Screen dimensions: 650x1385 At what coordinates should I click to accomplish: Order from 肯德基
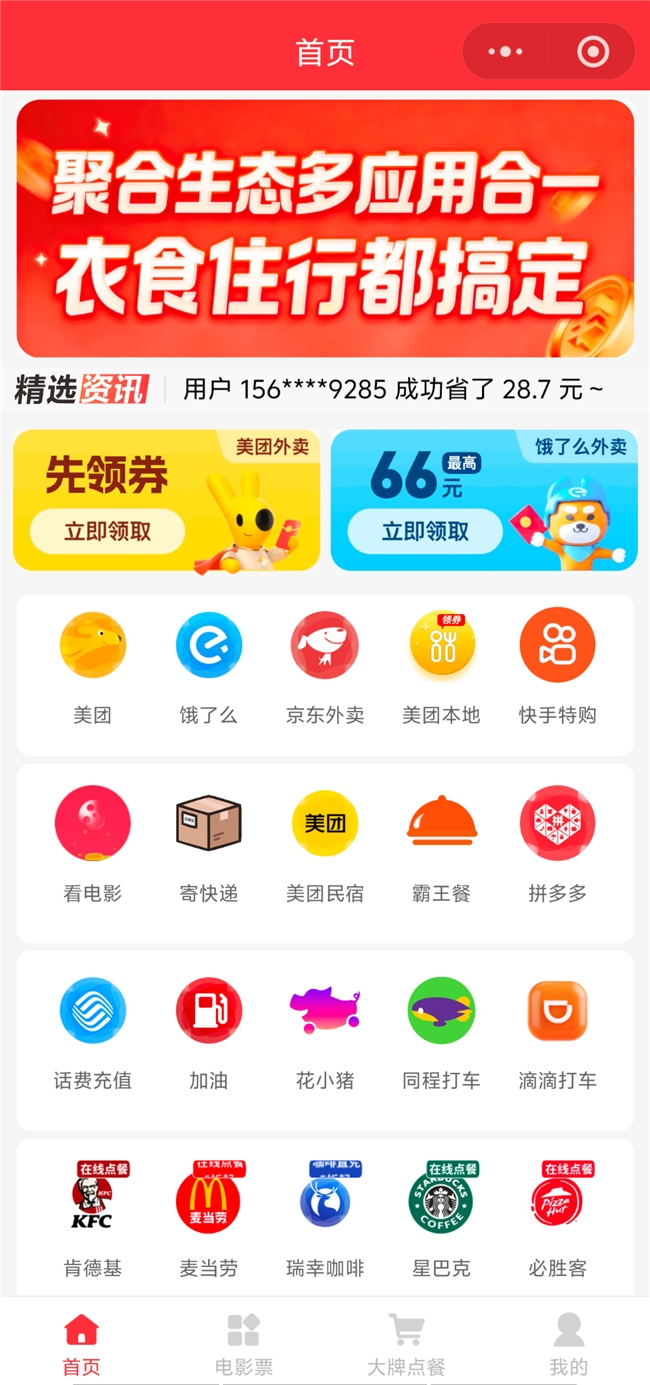[92, 1219]
